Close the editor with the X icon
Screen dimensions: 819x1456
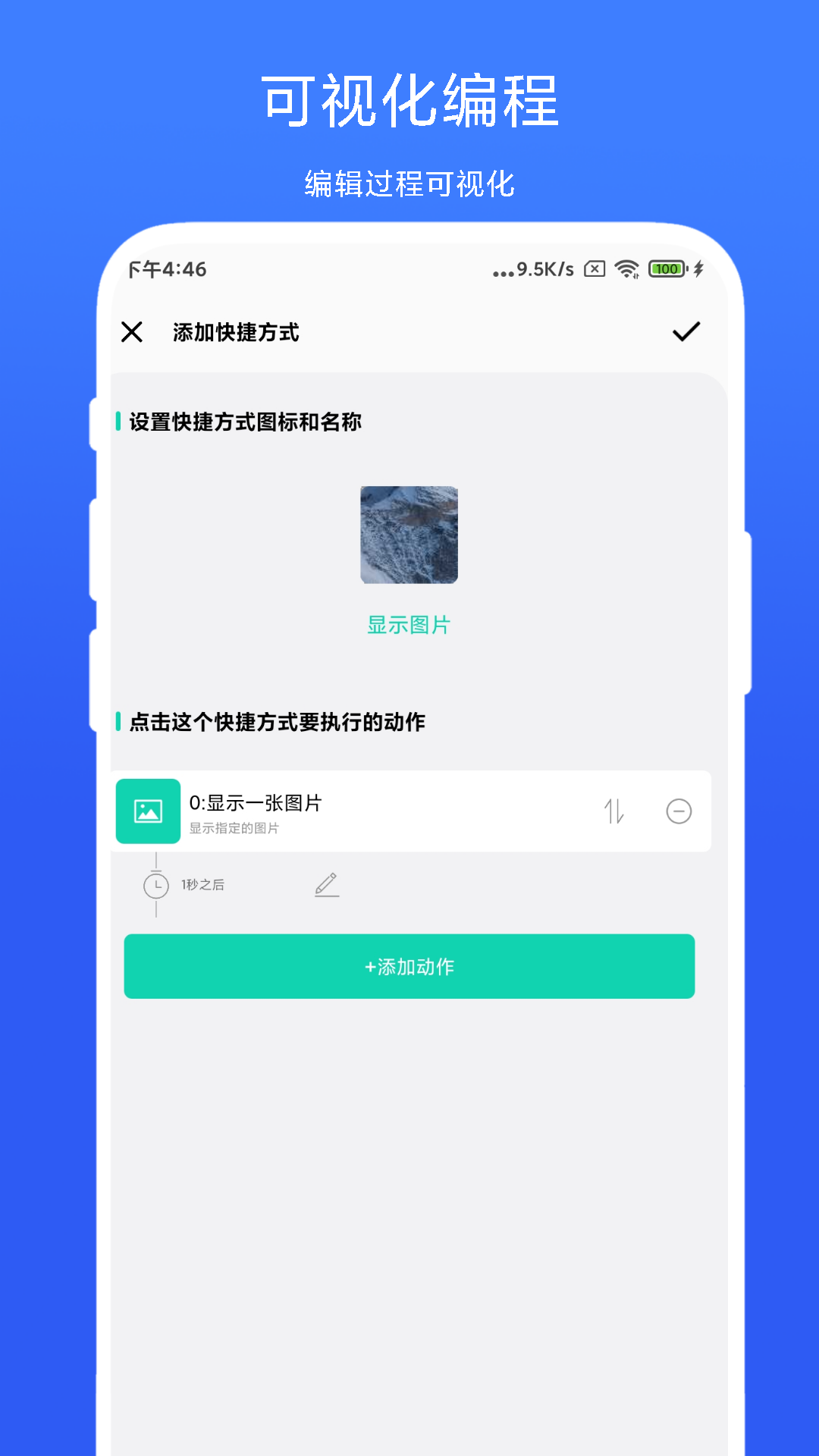point(133,331)
